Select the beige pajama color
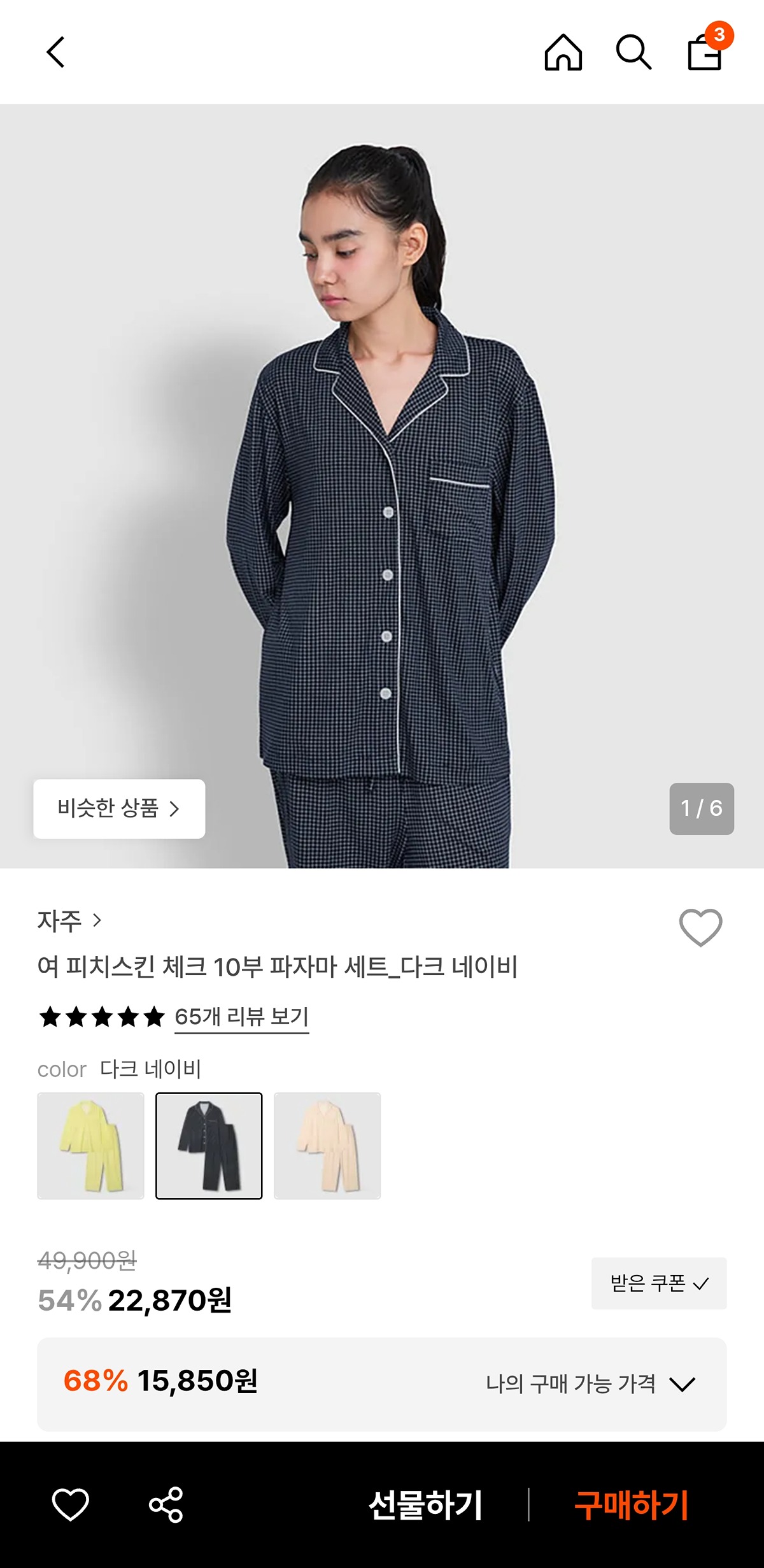This screenshot has width=764, height=1568. (327, 1146)
